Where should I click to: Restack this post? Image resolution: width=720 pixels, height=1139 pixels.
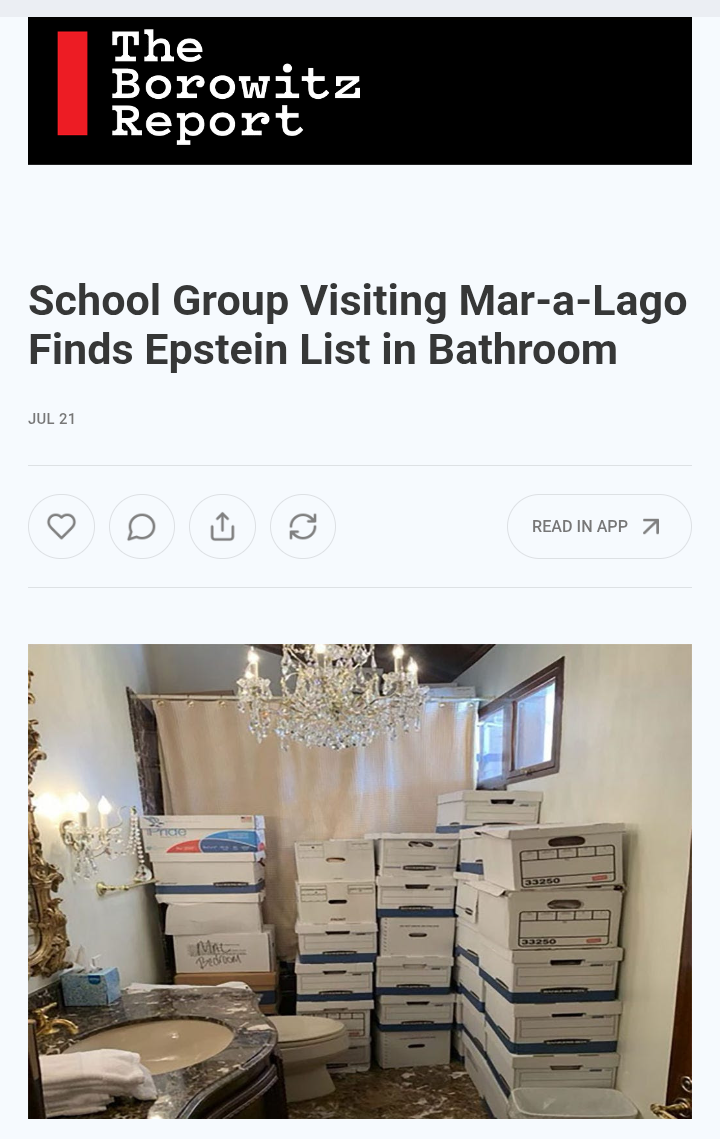(303, 526)
